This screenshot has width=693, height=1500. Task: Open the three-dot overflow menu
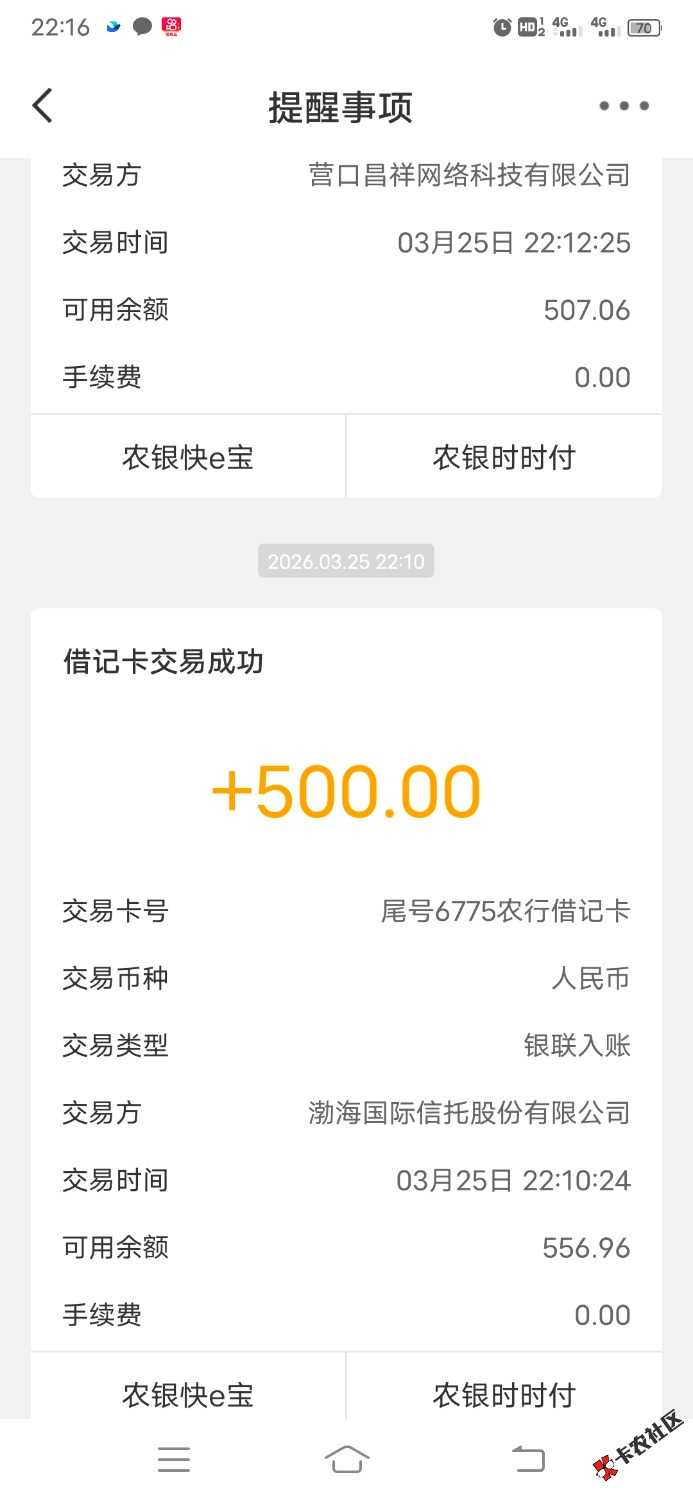pos(624,106)
